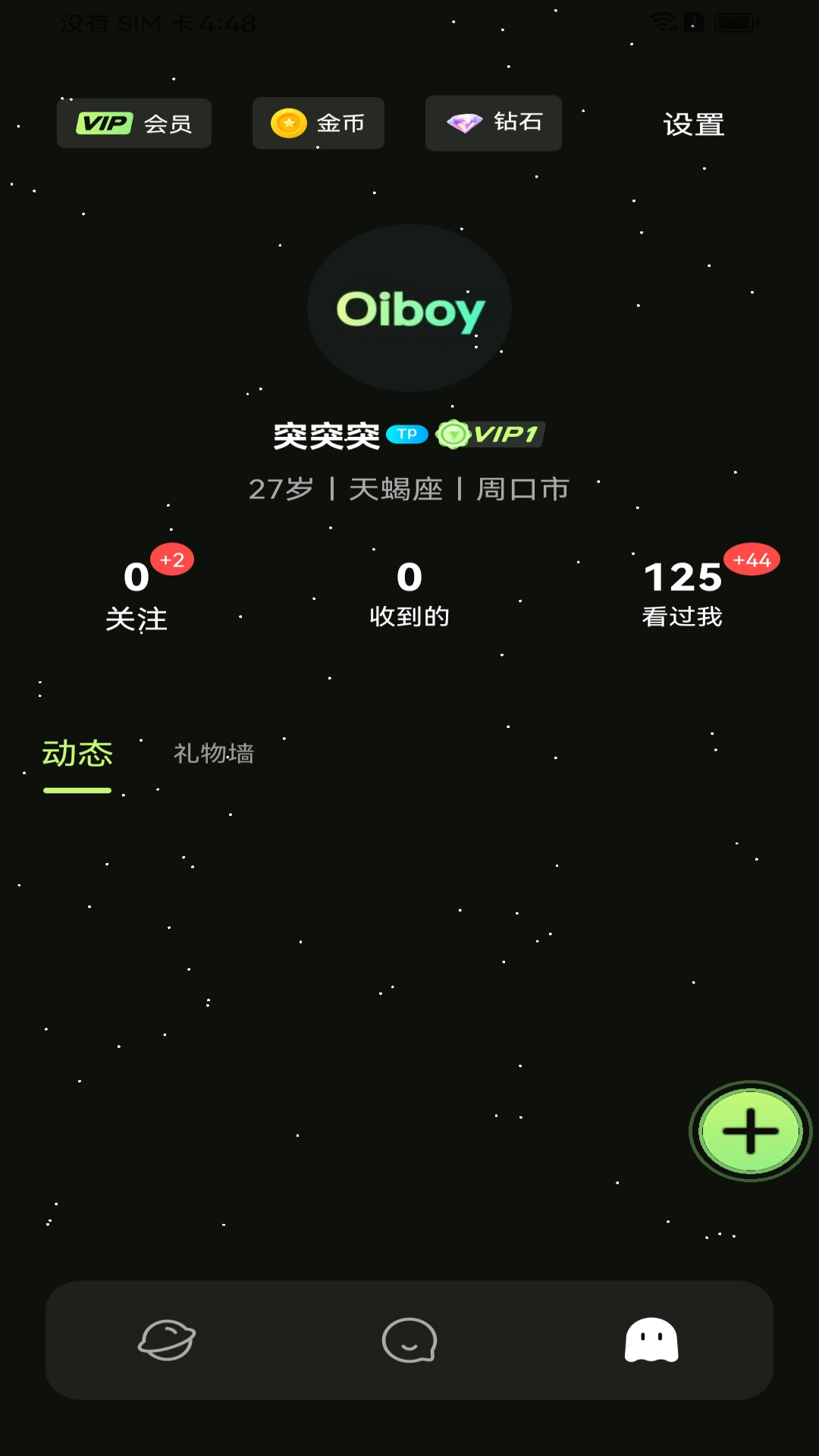The image size is (819, 1456).
Task: Select the ghost profile tab
Action: (x=651, y=1340)
